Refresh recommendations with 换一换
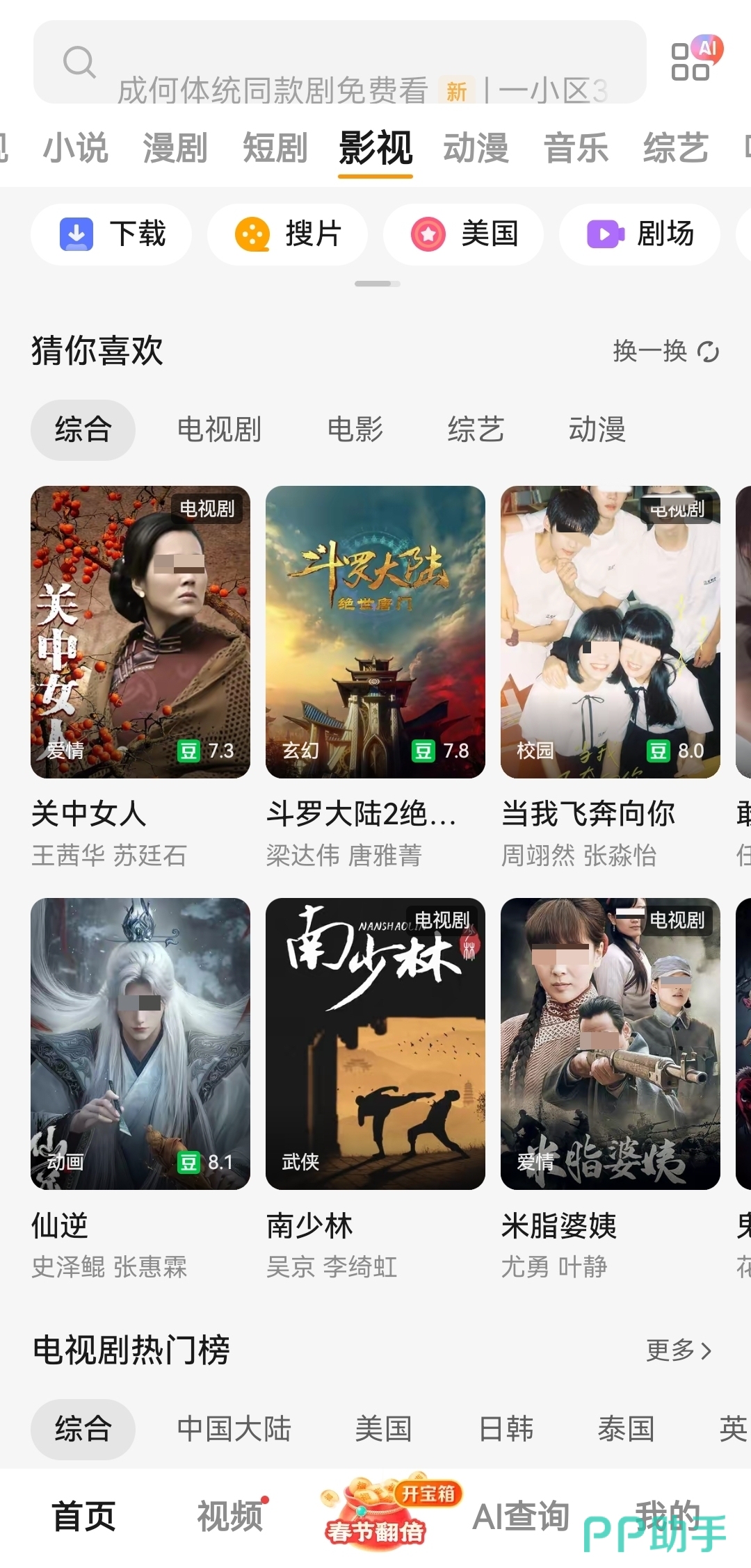Screen dimensions: 751x1568 (x=665, y=352)
